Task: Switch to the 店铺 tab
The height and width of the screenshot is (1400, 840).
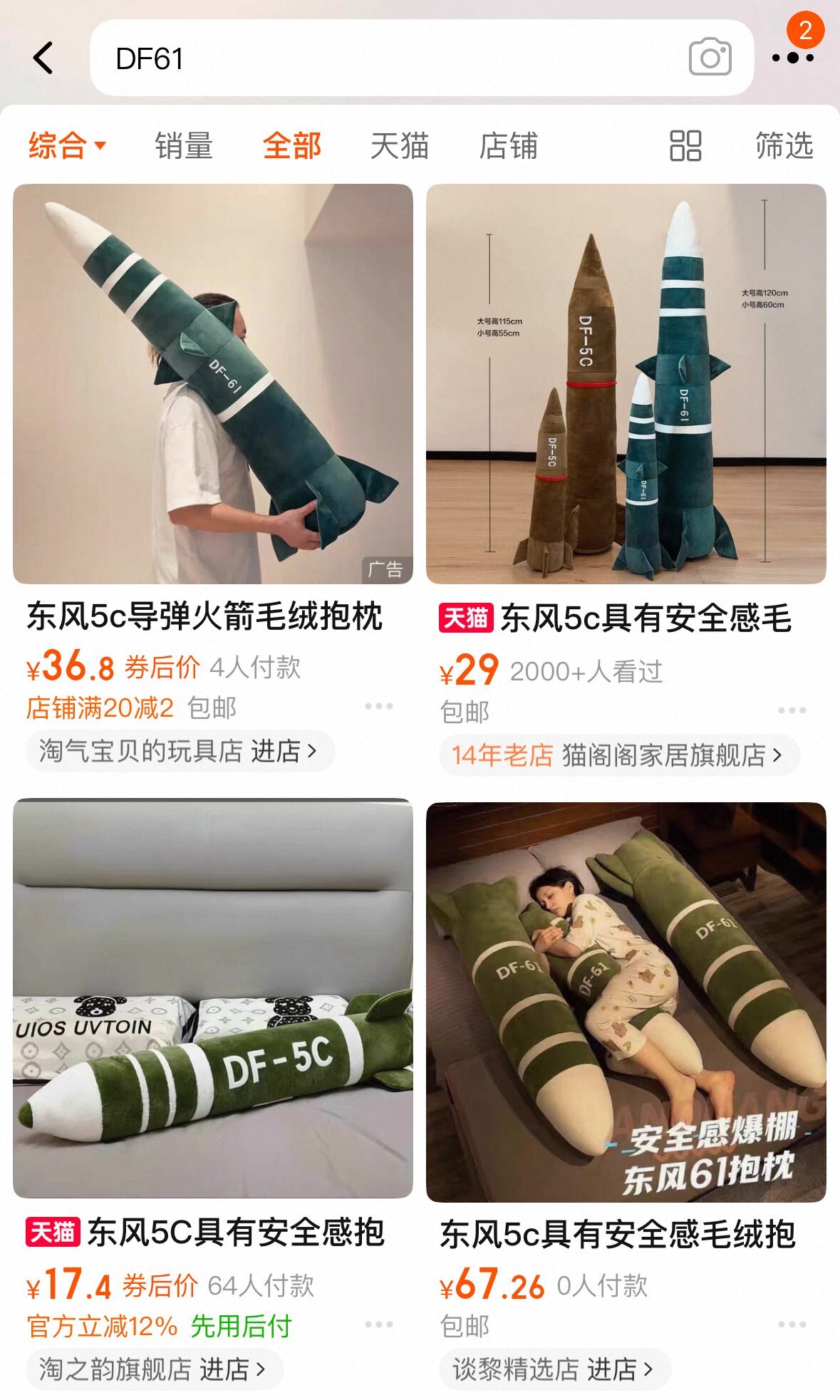Action: (x=508, y=146)
